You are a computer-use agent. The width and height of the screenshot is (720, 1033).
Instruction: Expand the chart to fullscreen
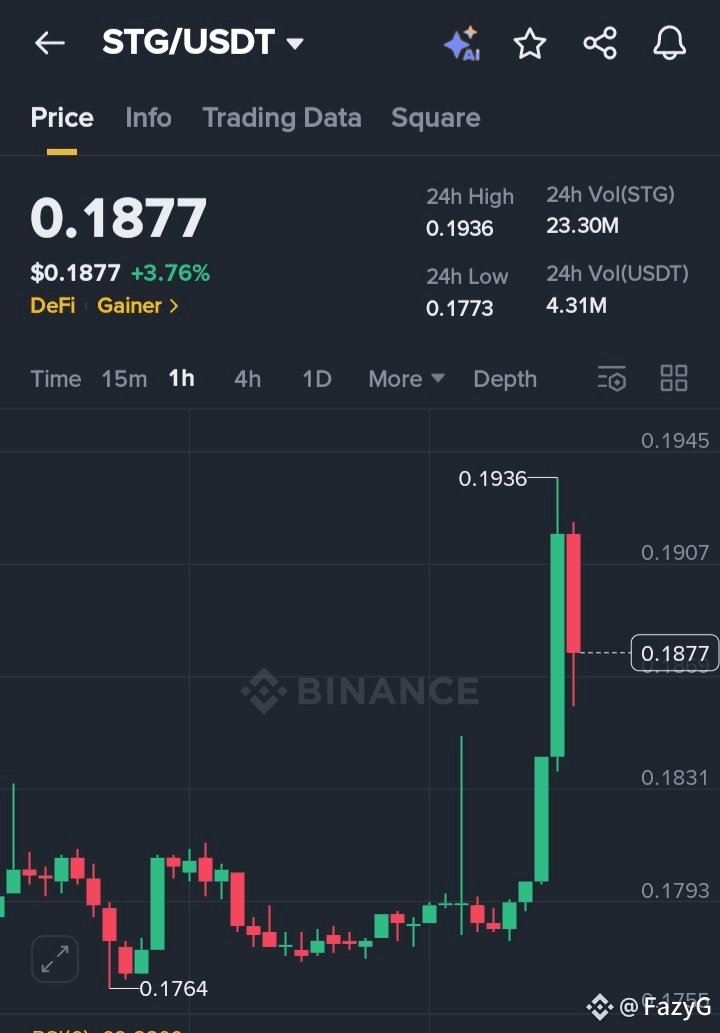55,959
